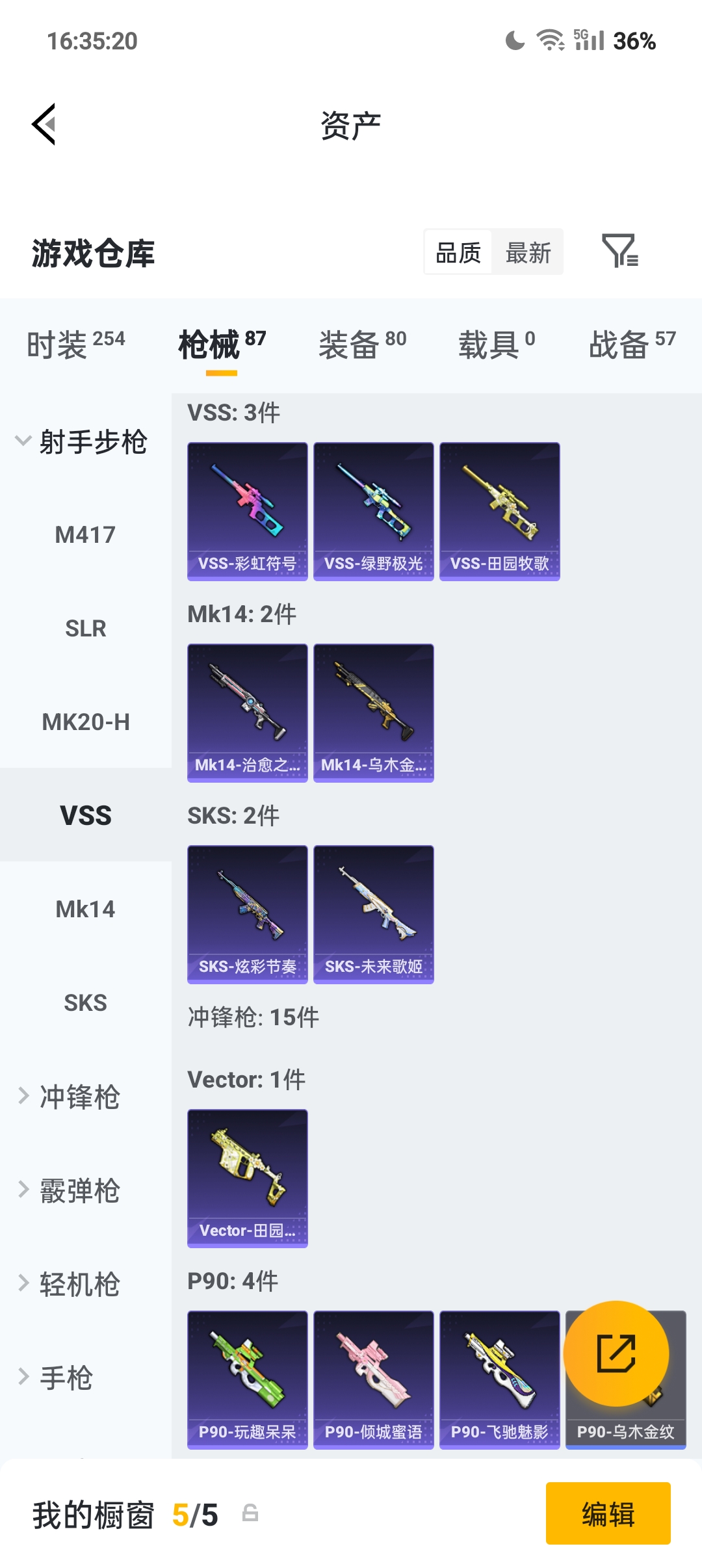Open the VSS-彩虹符号 skin tile
702x1568 pixels.
(247, 511)
